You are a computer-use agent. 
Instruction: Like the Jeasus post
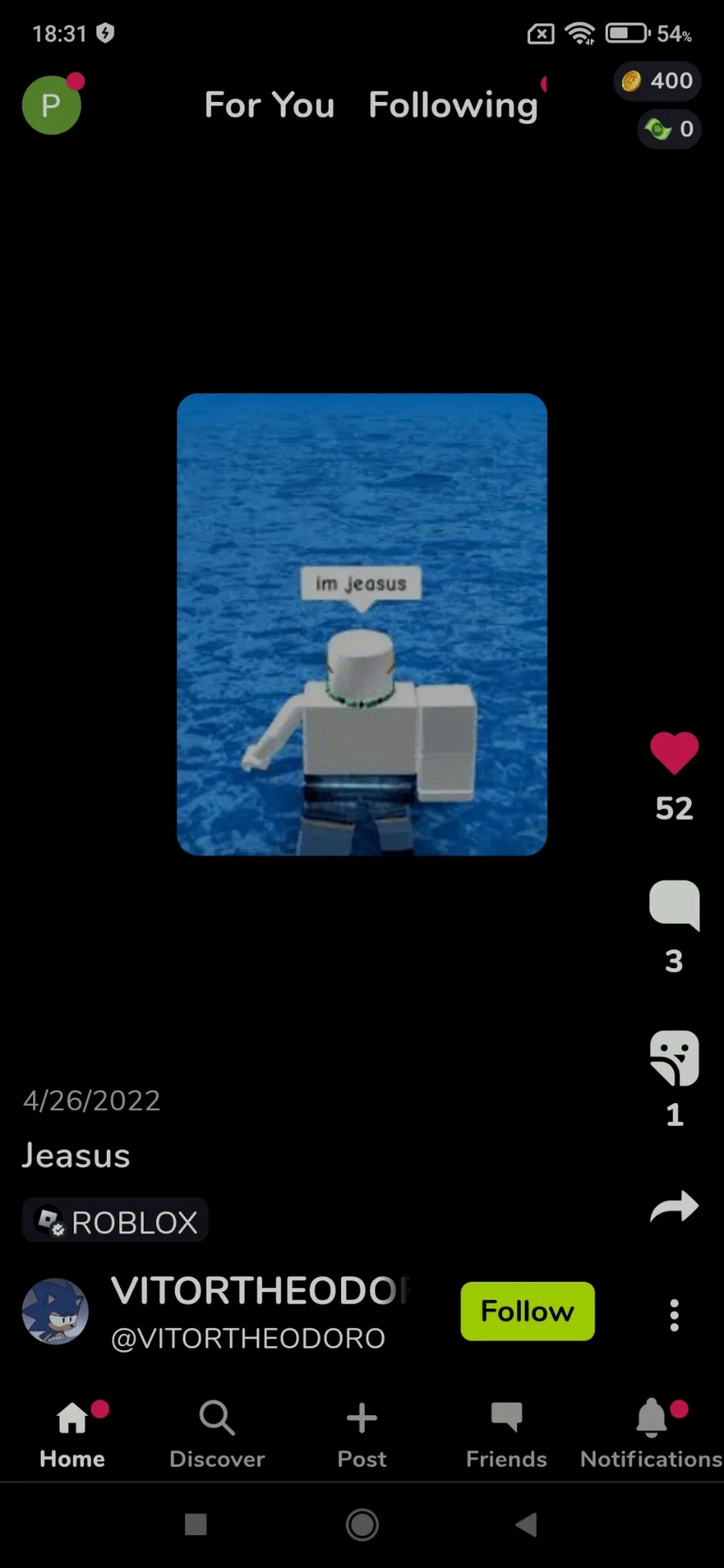(674, 753)
